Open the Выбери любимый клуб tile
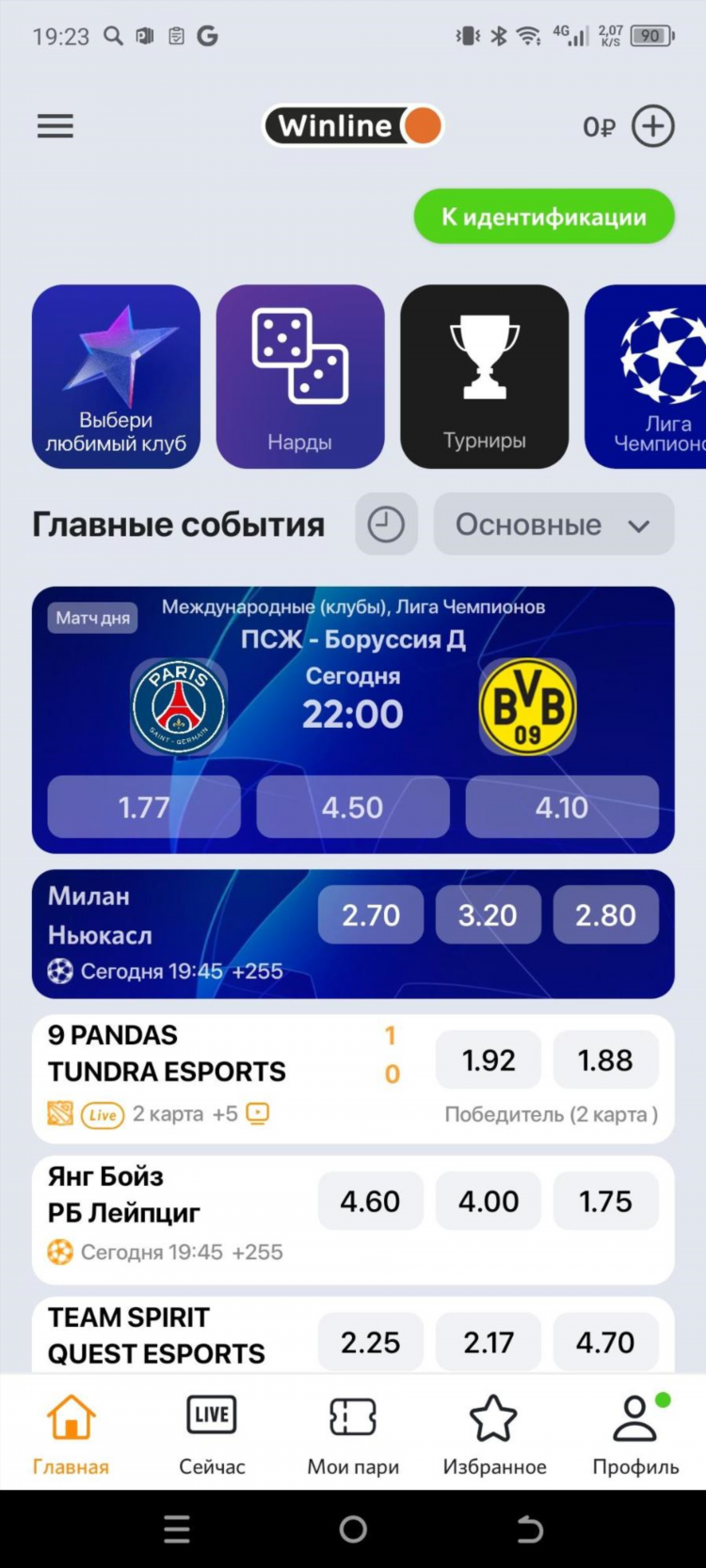Screen dimensions: 706x1568 116,377
